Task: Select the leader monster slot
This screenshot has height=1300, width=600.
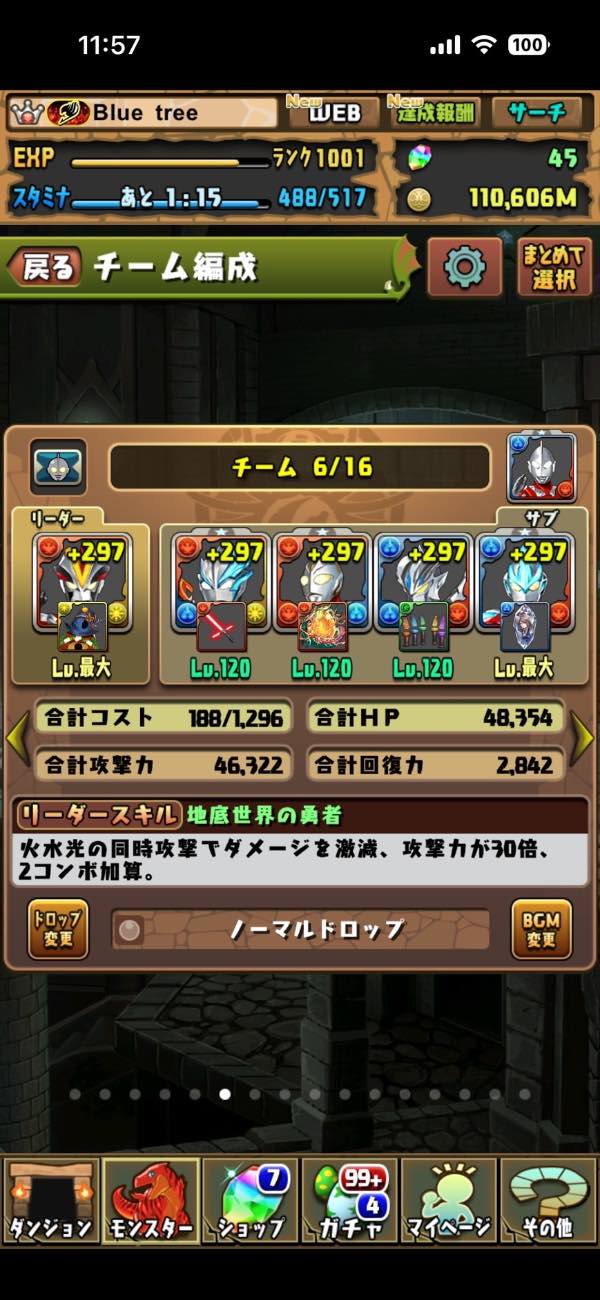Action: [x=83, y=583]
